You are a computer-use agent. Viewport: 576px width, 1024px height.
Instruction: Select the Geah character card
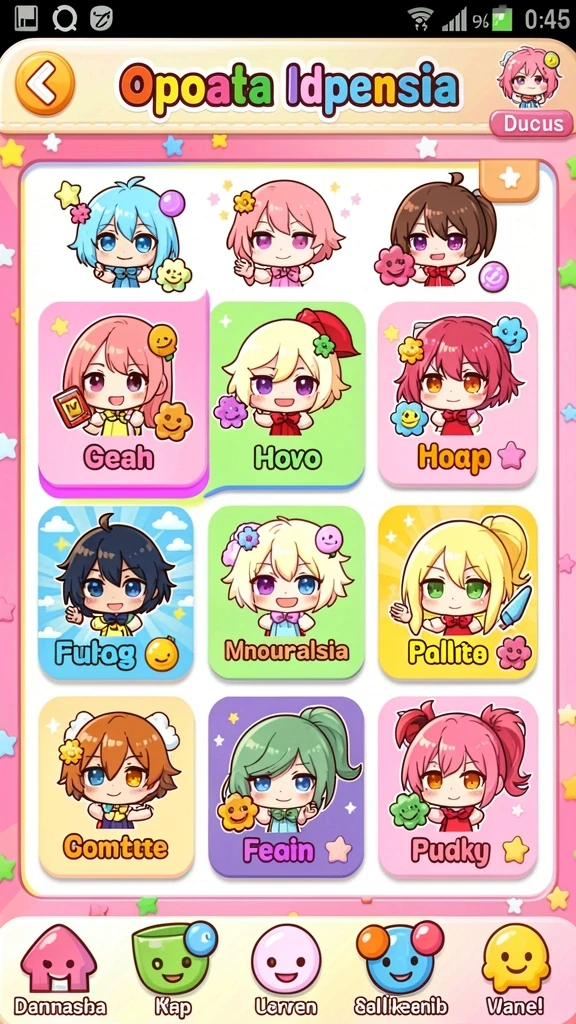click(123, 394)
